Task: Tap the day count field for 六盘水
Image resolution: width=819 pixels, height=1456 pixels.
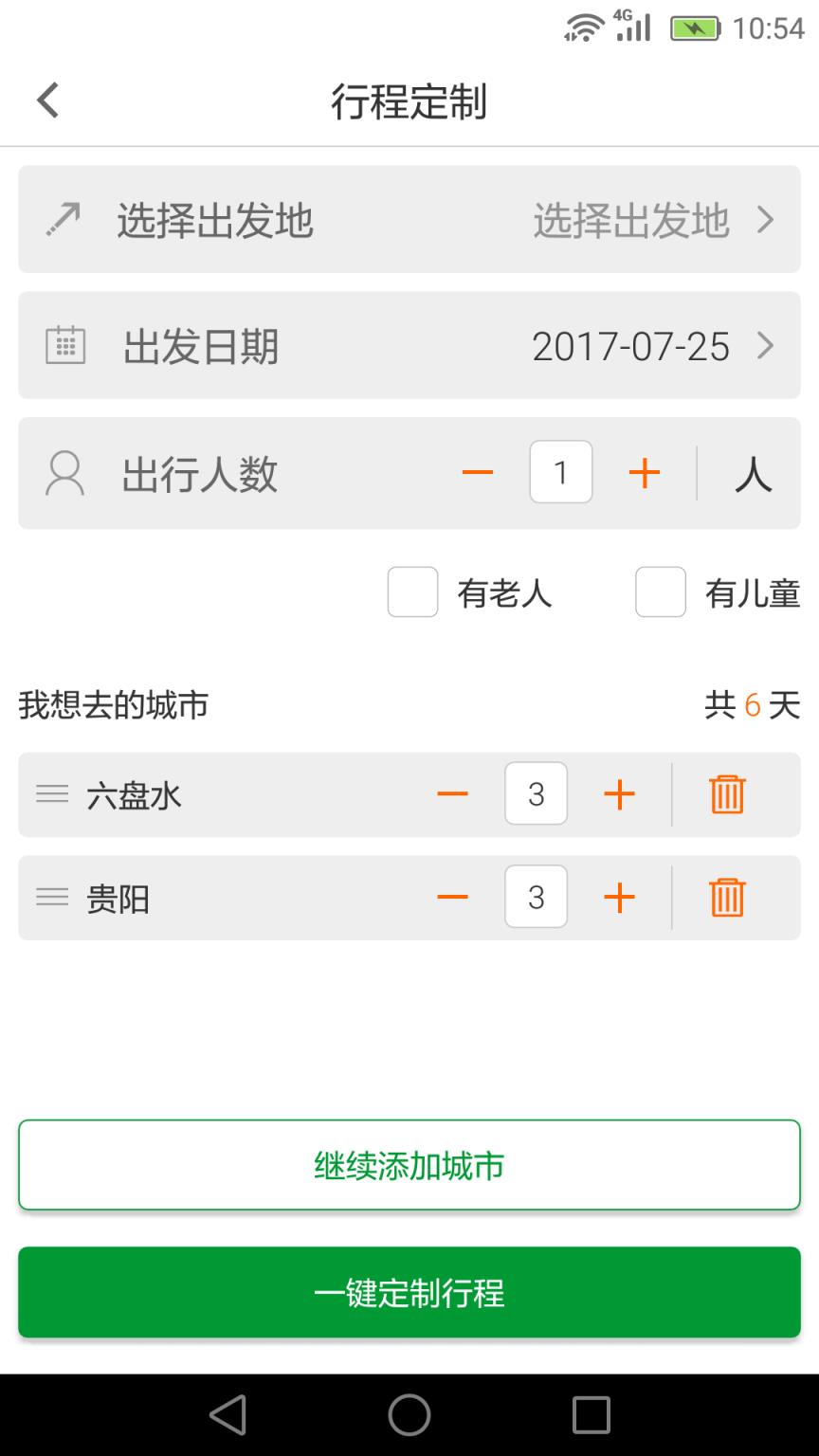Action: [x=536, y=794]
